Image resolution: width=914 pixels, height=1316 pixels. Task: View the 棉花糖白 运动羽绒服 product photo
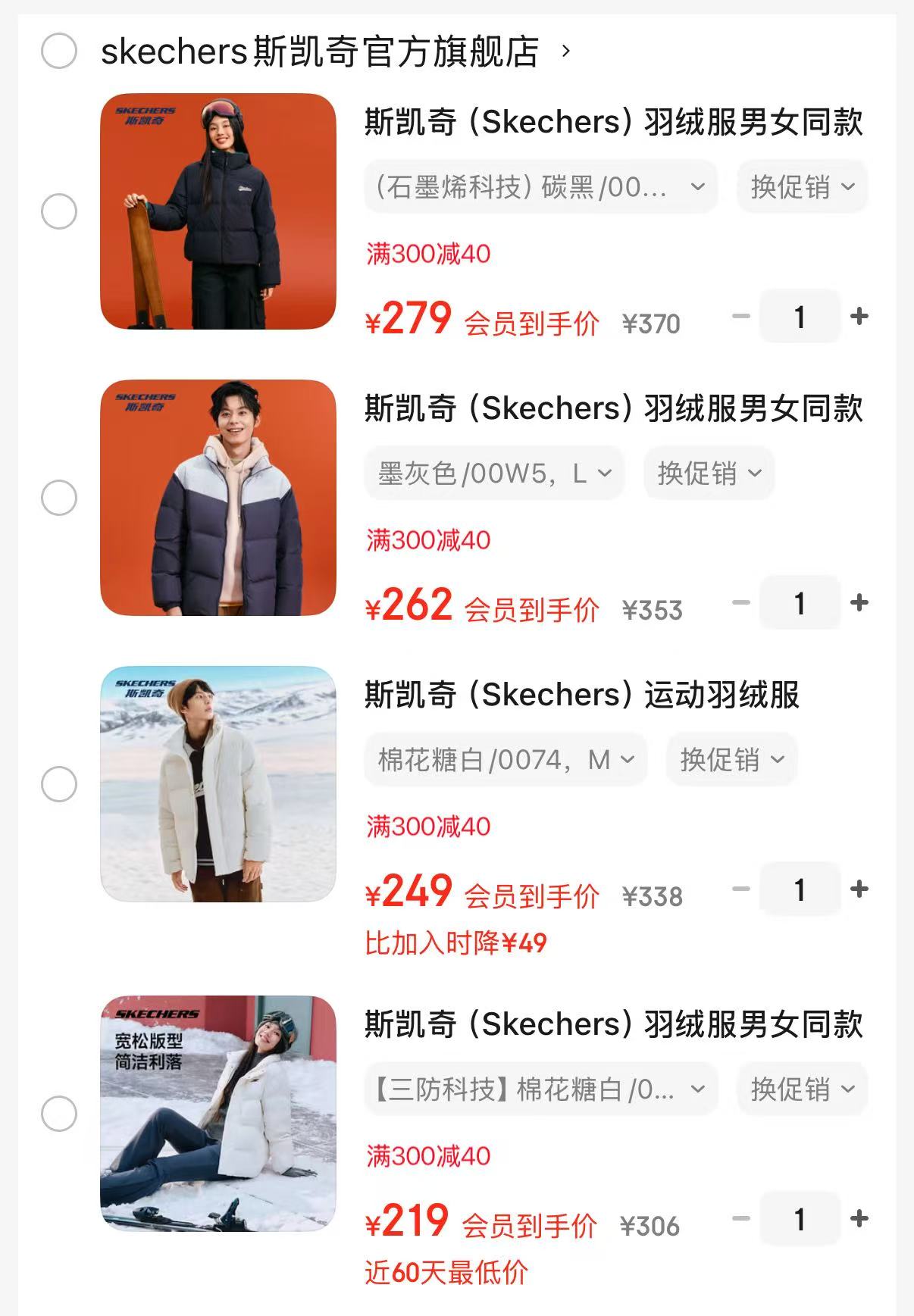click(218, 784)
